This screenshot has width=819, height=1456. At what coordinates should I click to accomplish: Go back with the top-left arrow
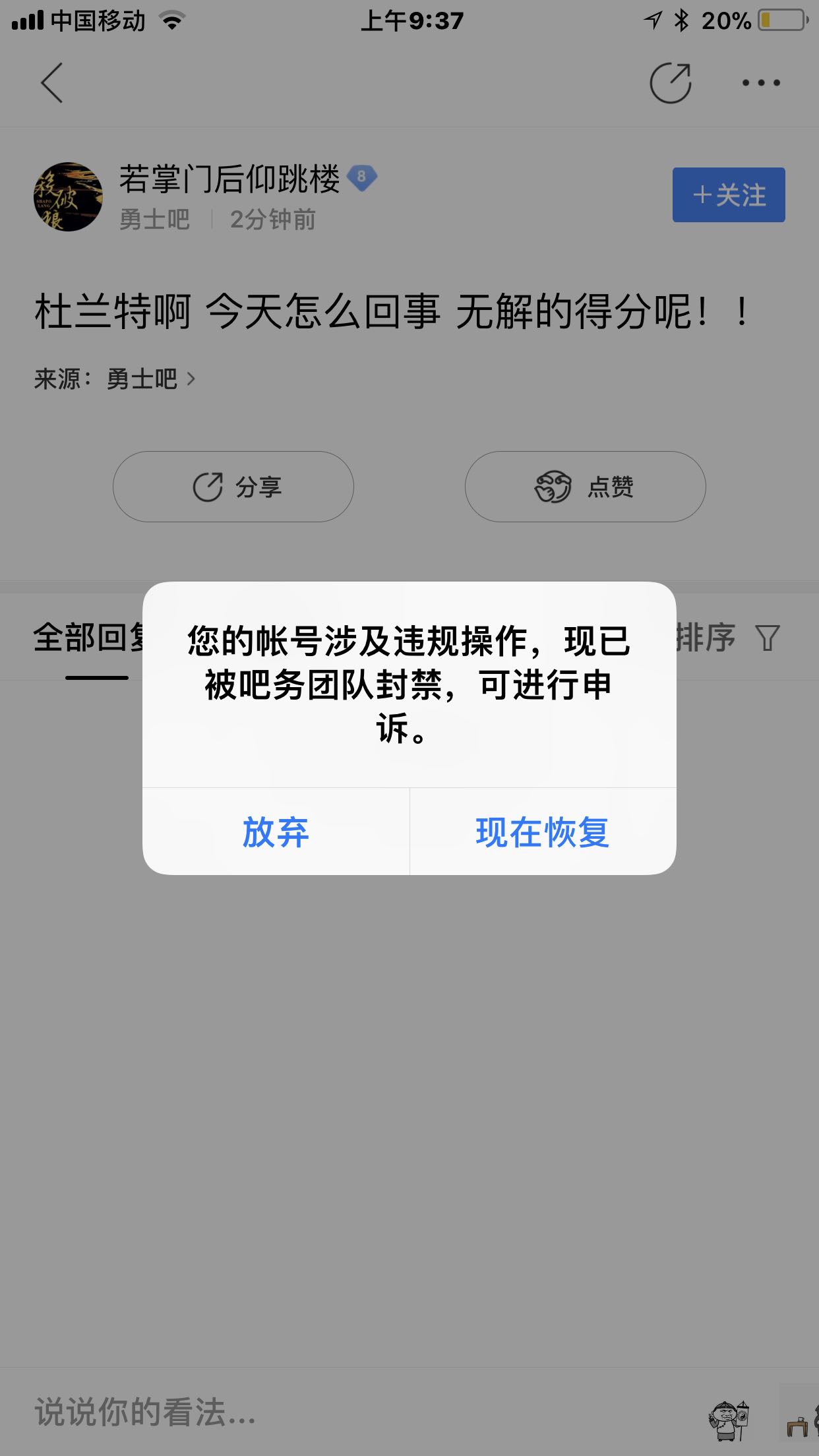[x=51, y=83]
